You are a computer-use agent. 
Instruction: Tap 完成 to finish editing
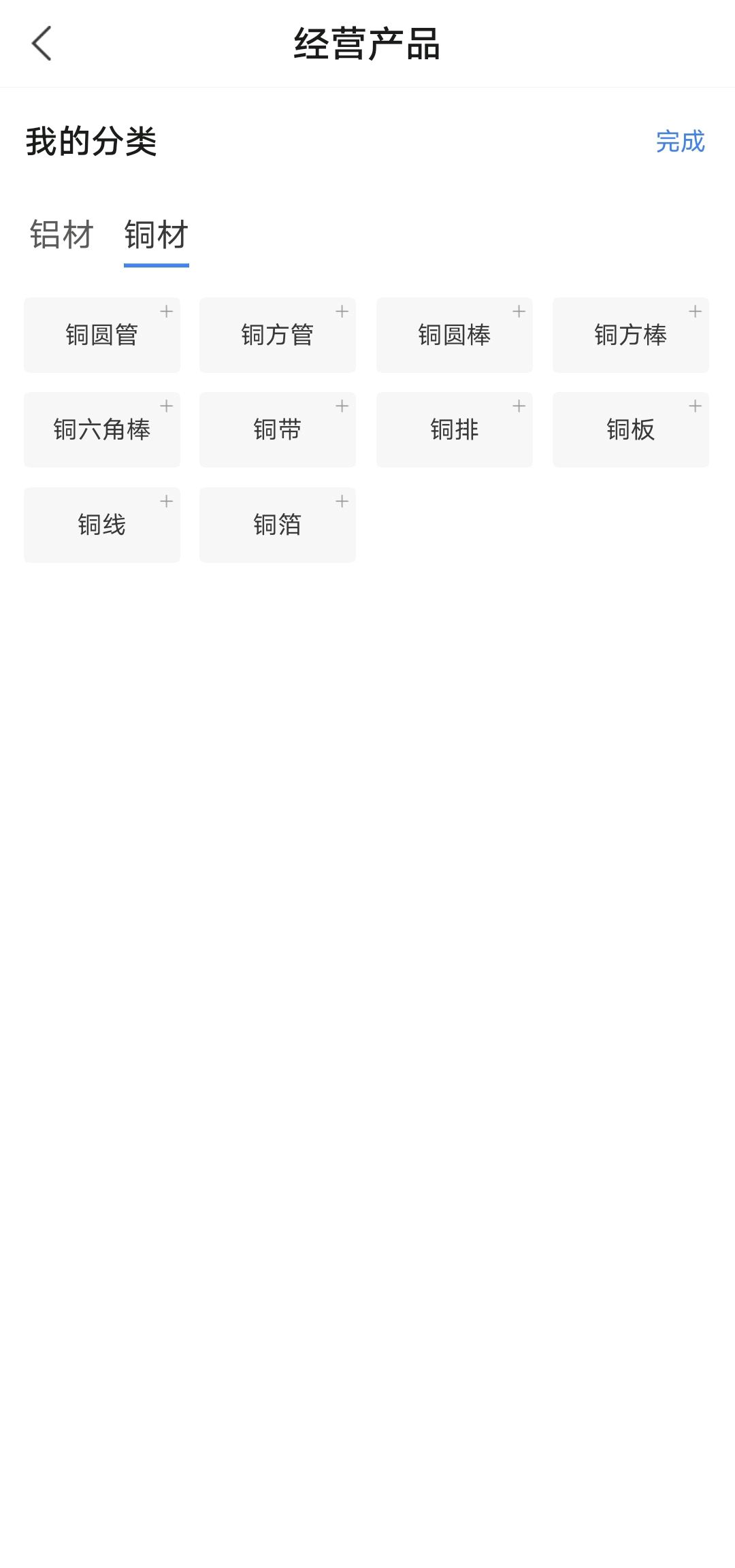[x=680, y=142]
